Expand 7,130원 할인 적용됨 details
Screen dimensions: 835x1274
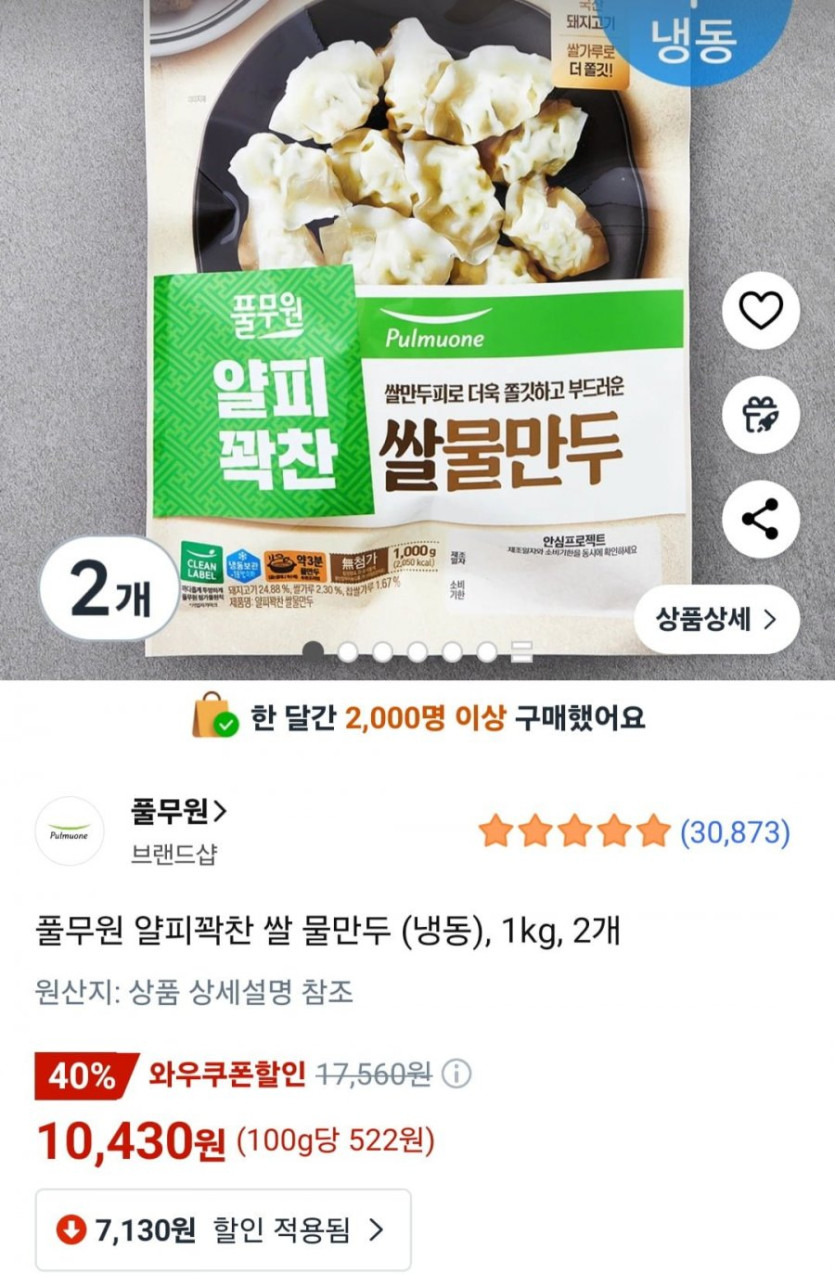tap(223, 1229)
